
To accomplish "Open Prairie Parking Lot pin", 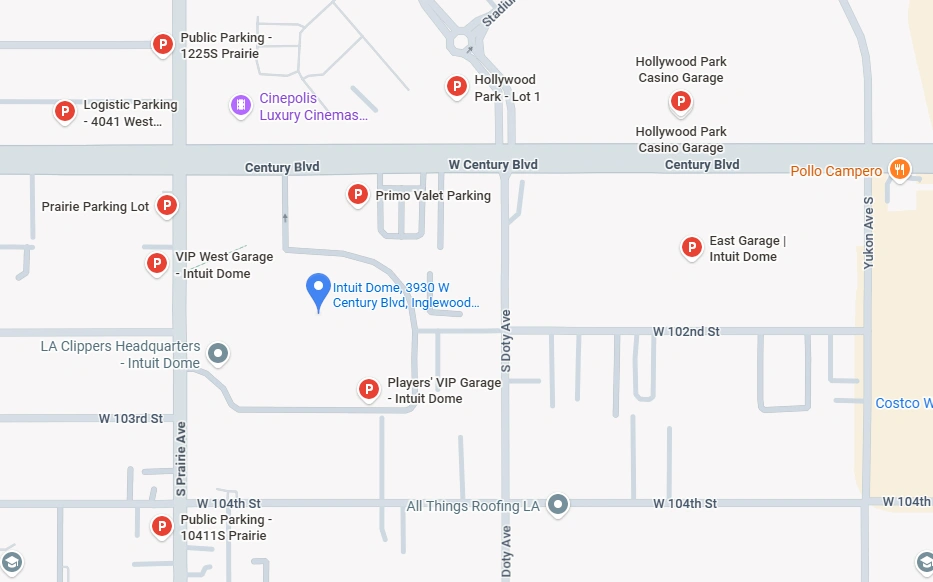I will click(167, 205).
